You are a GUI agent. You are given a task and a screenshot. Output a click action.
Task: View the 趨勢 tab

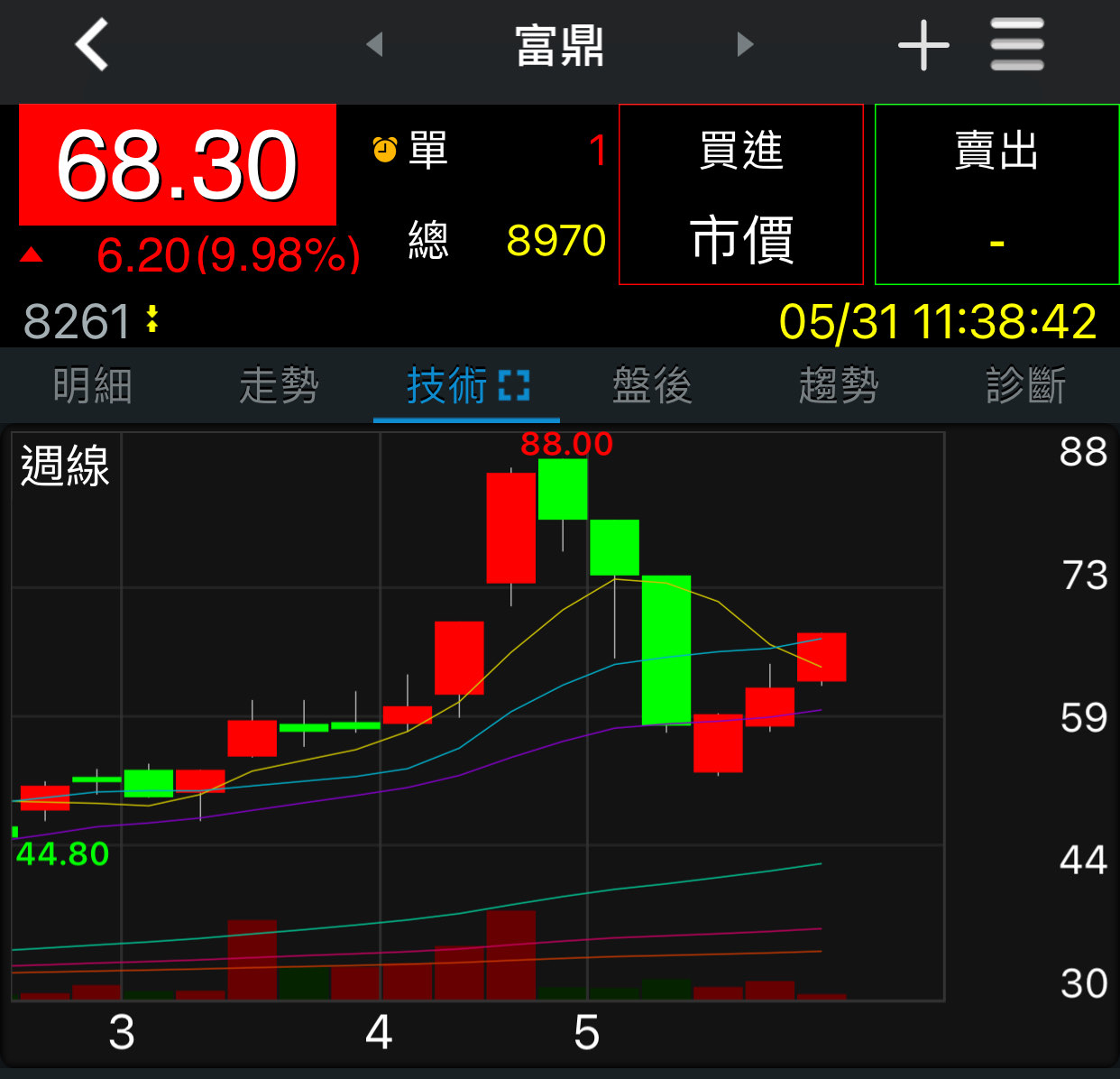[x=839, y=386]
